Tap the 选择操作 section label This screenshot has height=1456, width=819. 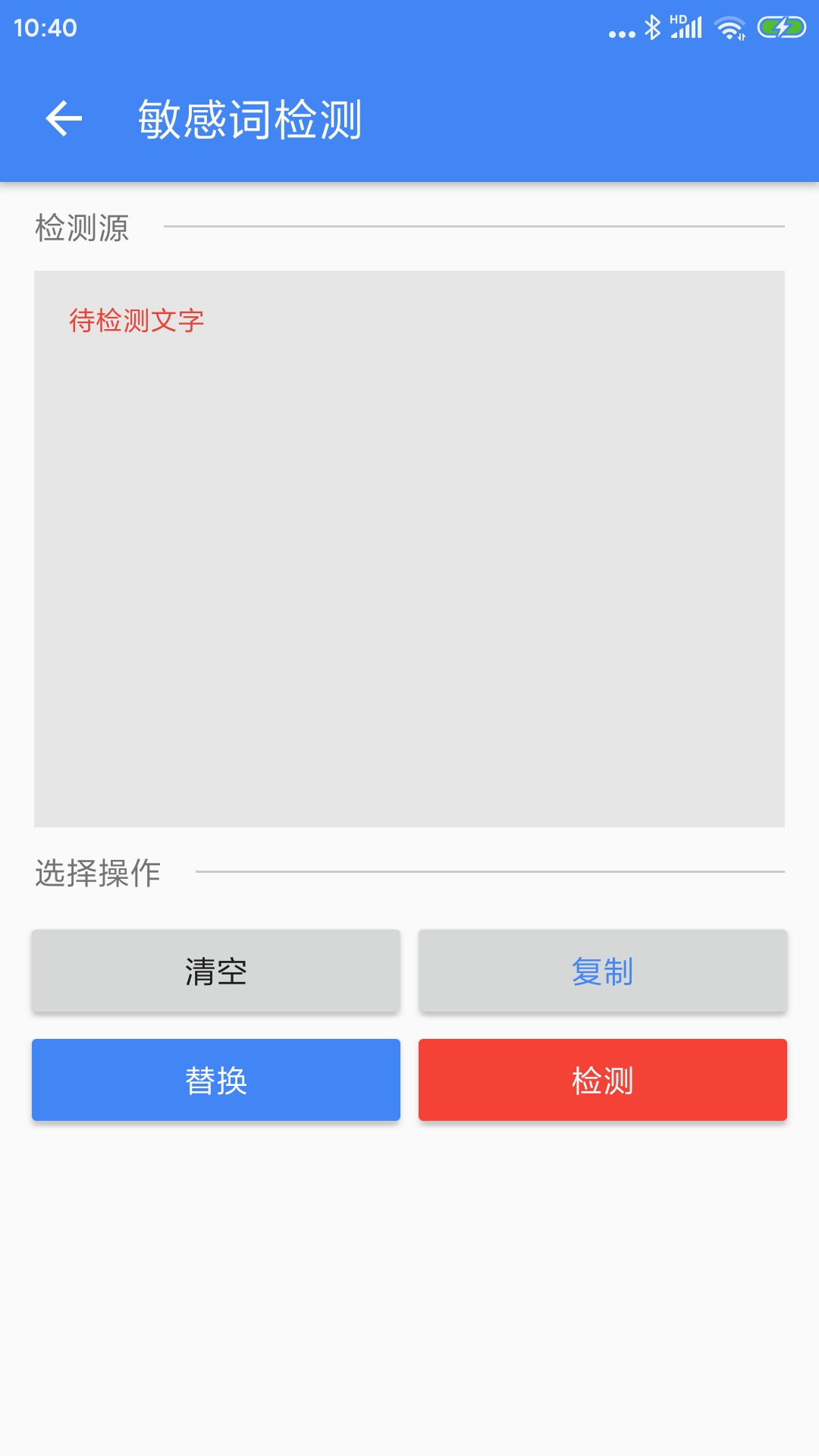[99, 873]
